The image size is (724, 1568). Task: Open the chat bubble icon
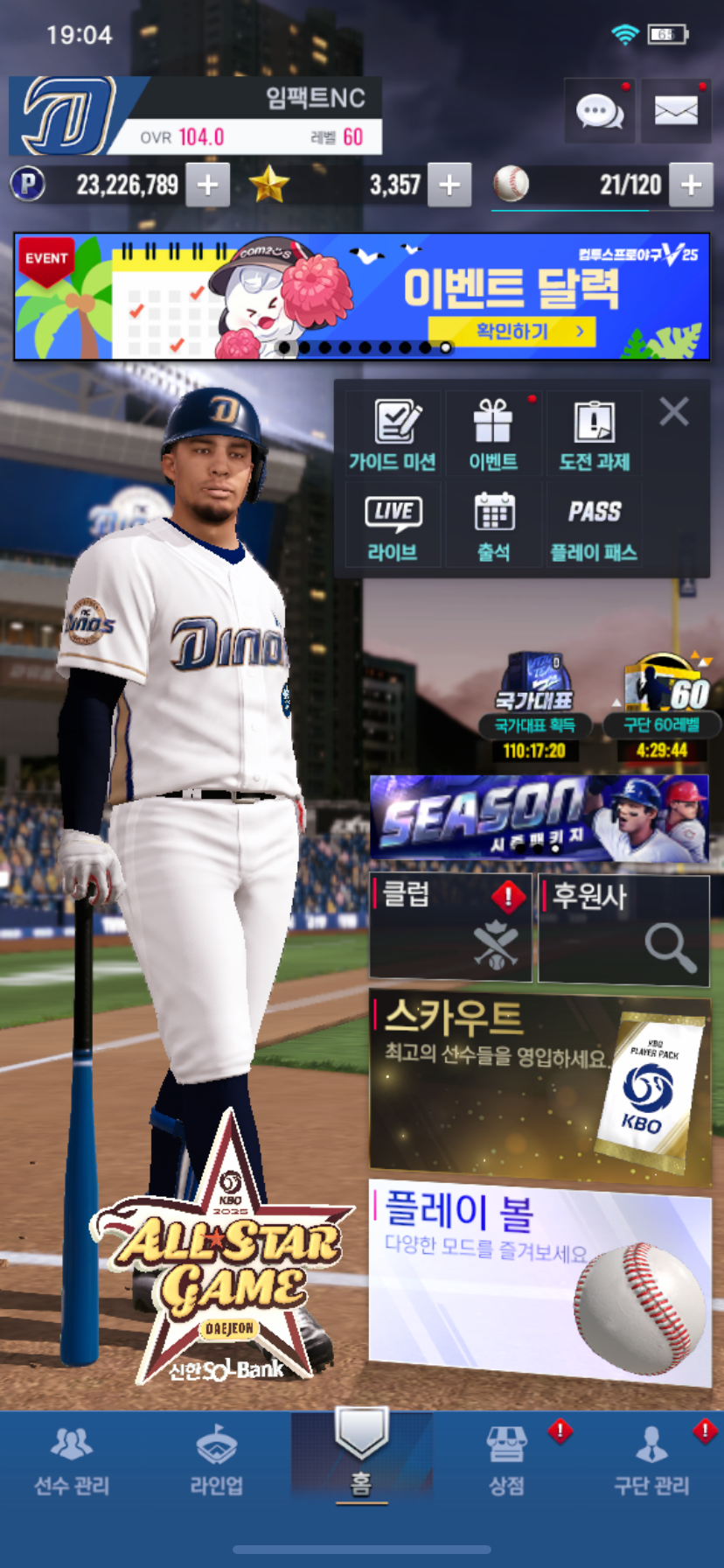point(599,111)
